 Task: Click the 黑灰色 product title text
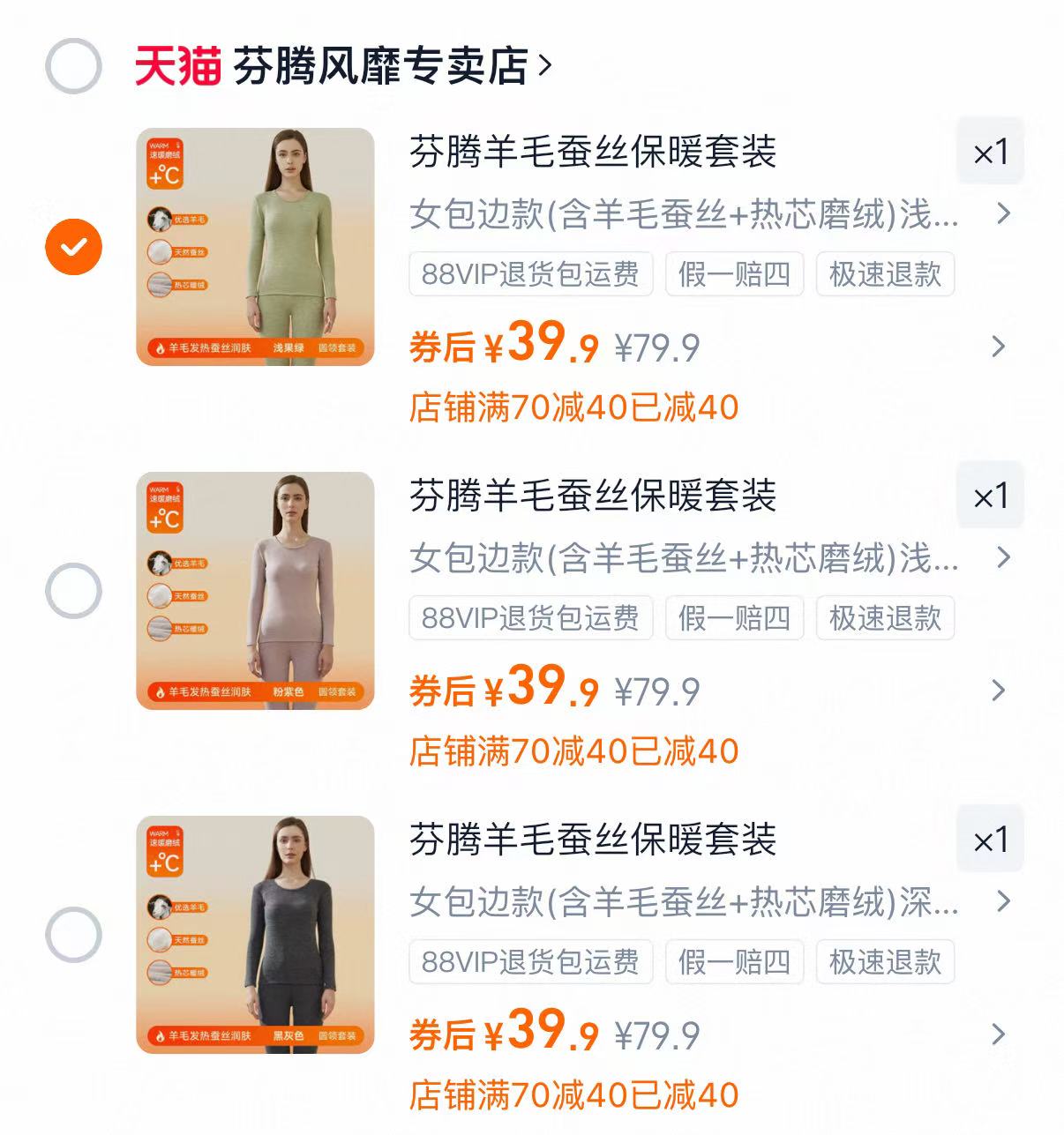click(593, 840)
